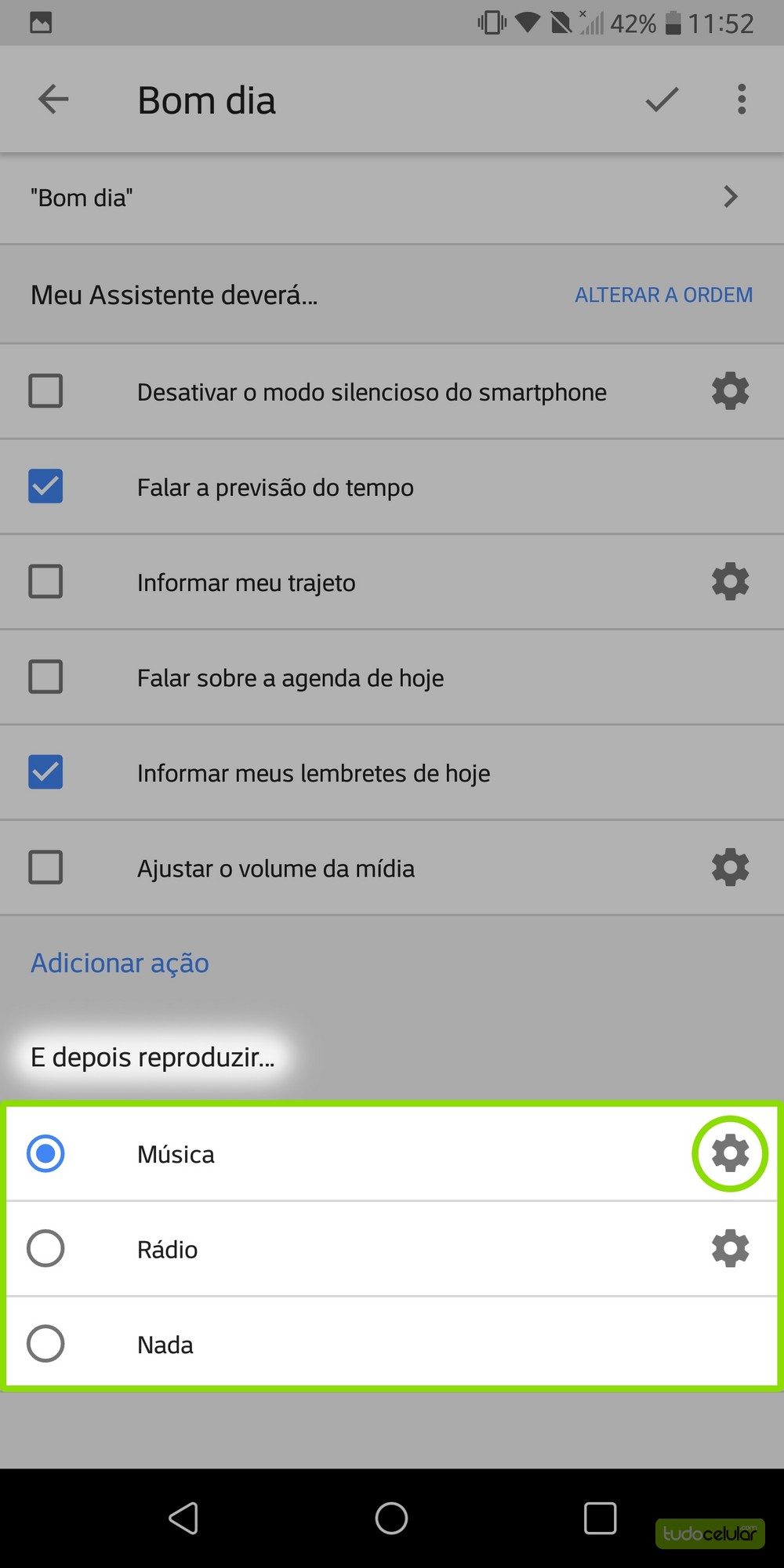This screenshot has height=1568, width=784.
Task: Tap ALTERAR A ORDEM
Action: pos(663,295)
